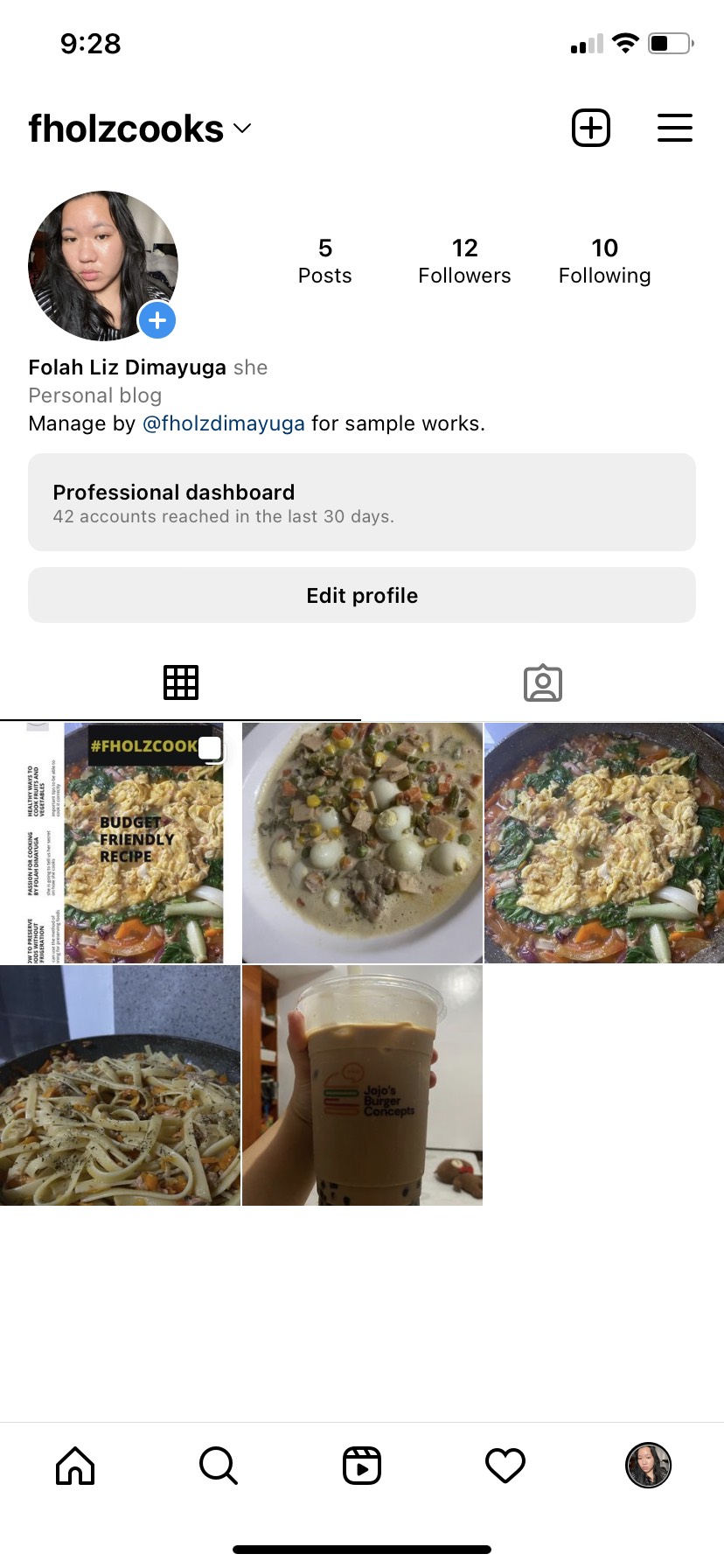Image resolution: width=724 pixels, height=1568 pixels.
Task: Open the @fholzdimayuga profile link
Action: 224,423
